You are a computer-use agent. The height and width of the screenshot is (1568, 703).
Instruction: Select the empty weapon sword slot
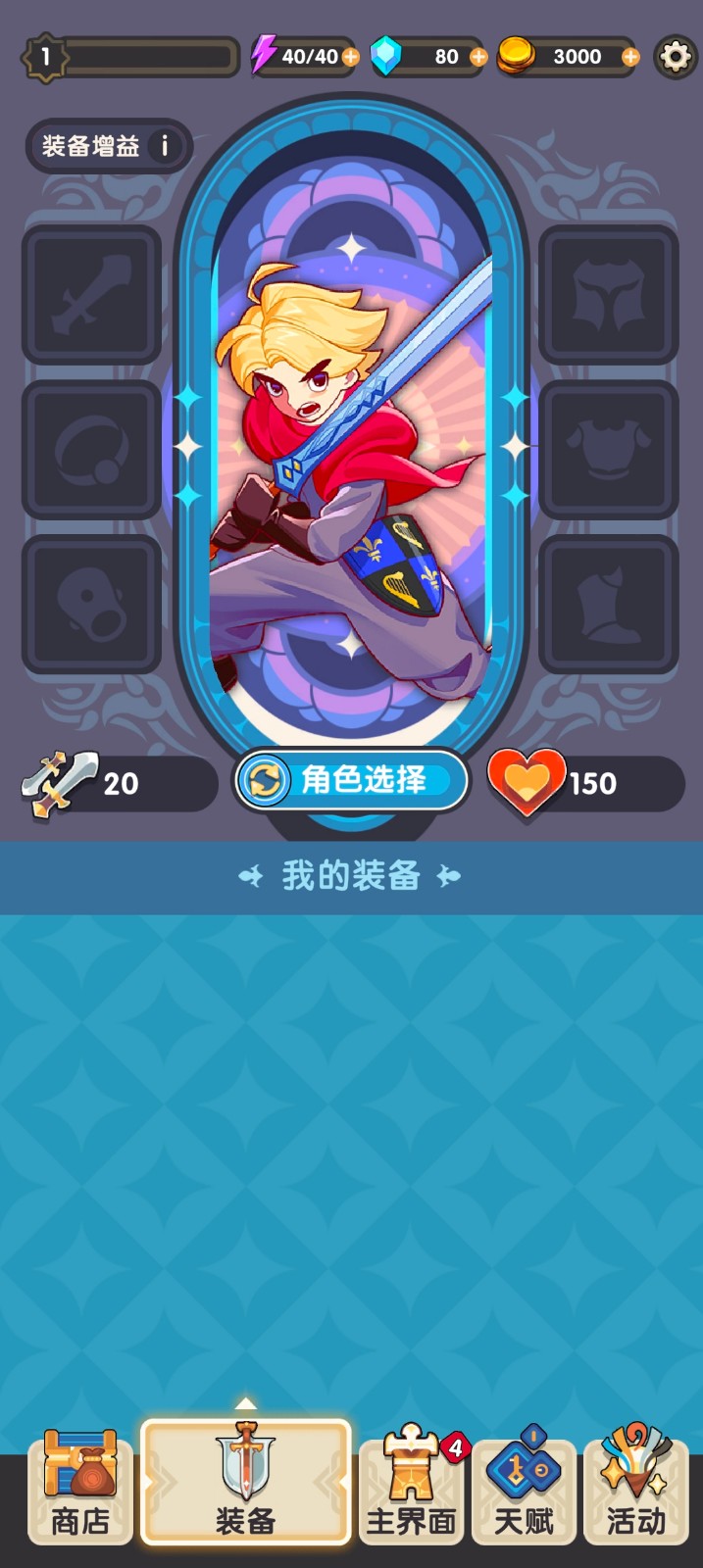[x=92, y=295]
